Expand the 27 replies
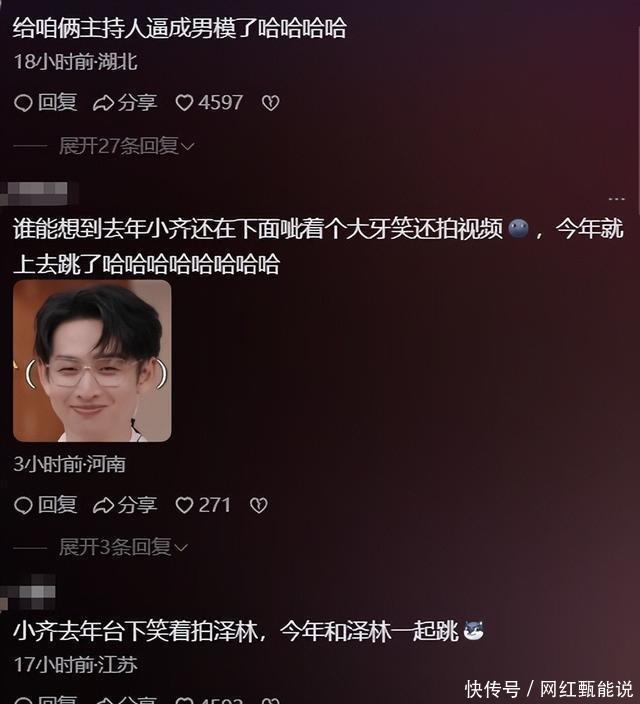The height and width of the screenshot is (704, 640). [126, 146]
